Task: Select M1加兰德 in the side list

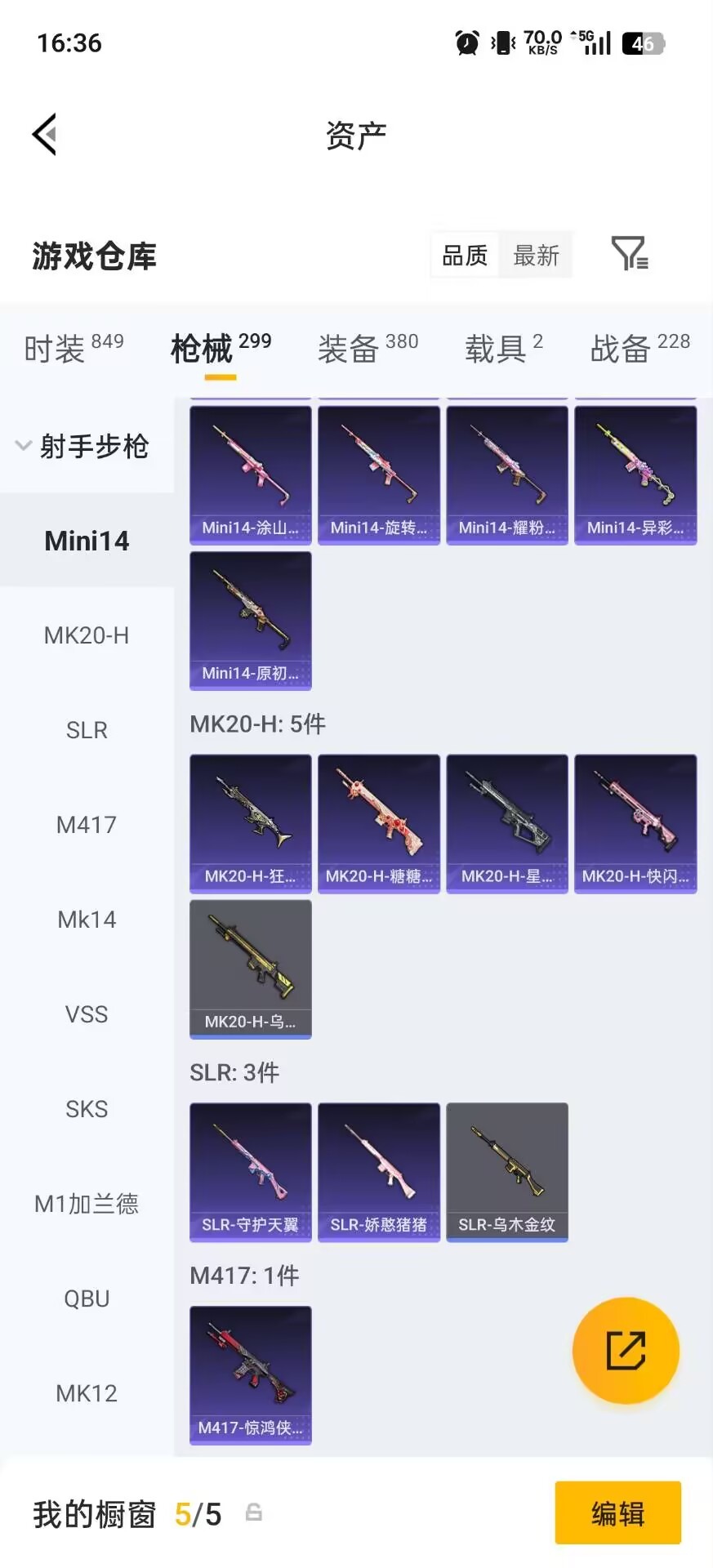Action: pos(87,1204)
